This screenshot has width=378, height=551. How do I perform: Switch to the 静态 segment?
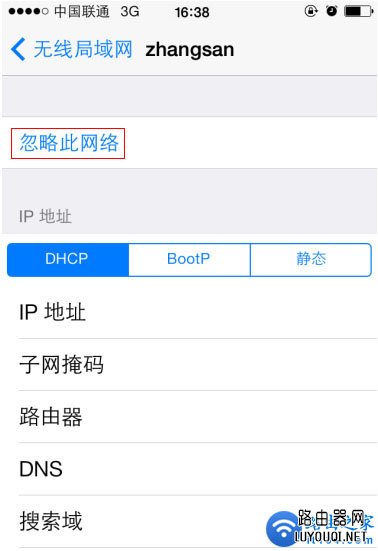point(311,259)
